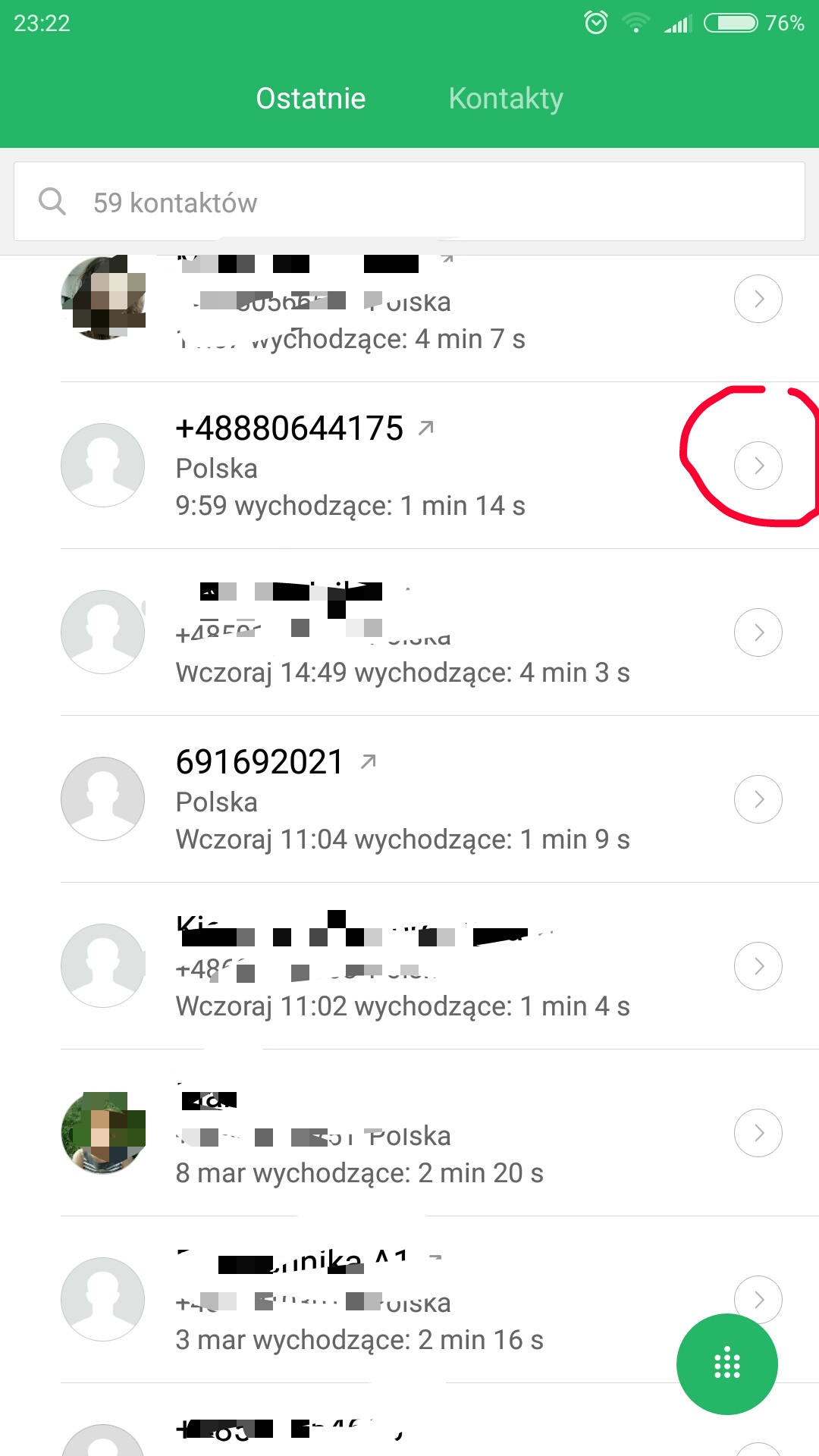
Task: Open details arrow for 691692021
Action: coord(758,799)
